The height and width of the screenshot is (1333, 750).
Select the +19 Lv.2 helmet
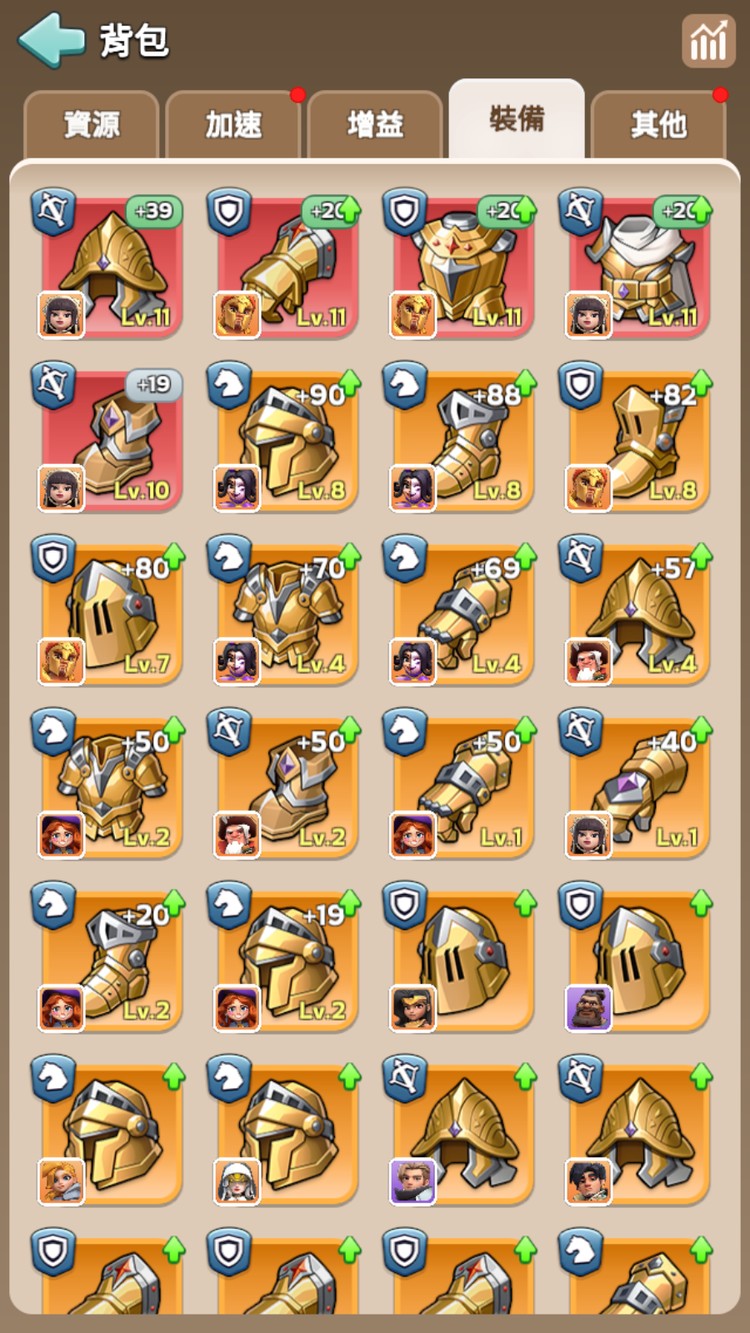coord(287,960)
